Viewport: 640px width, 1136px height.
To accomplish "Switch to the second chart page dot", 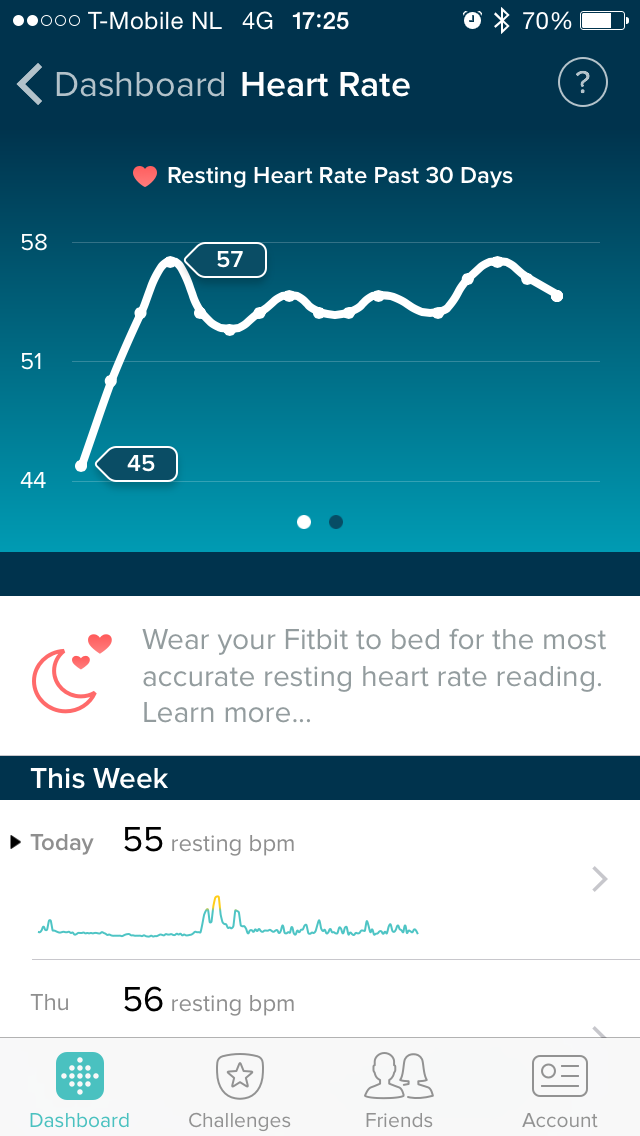I will 336,522.
